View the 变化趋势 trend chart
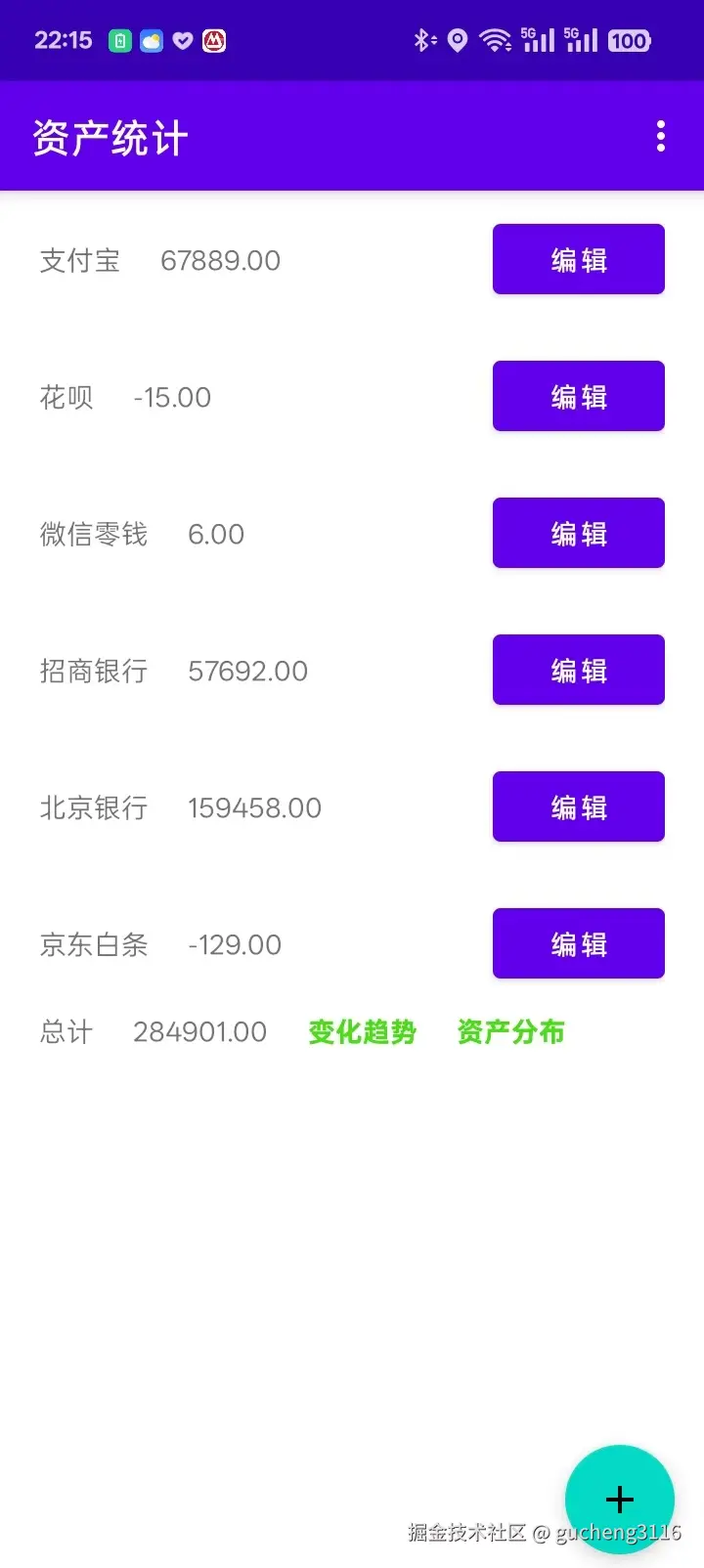 tap(363, 1032)
